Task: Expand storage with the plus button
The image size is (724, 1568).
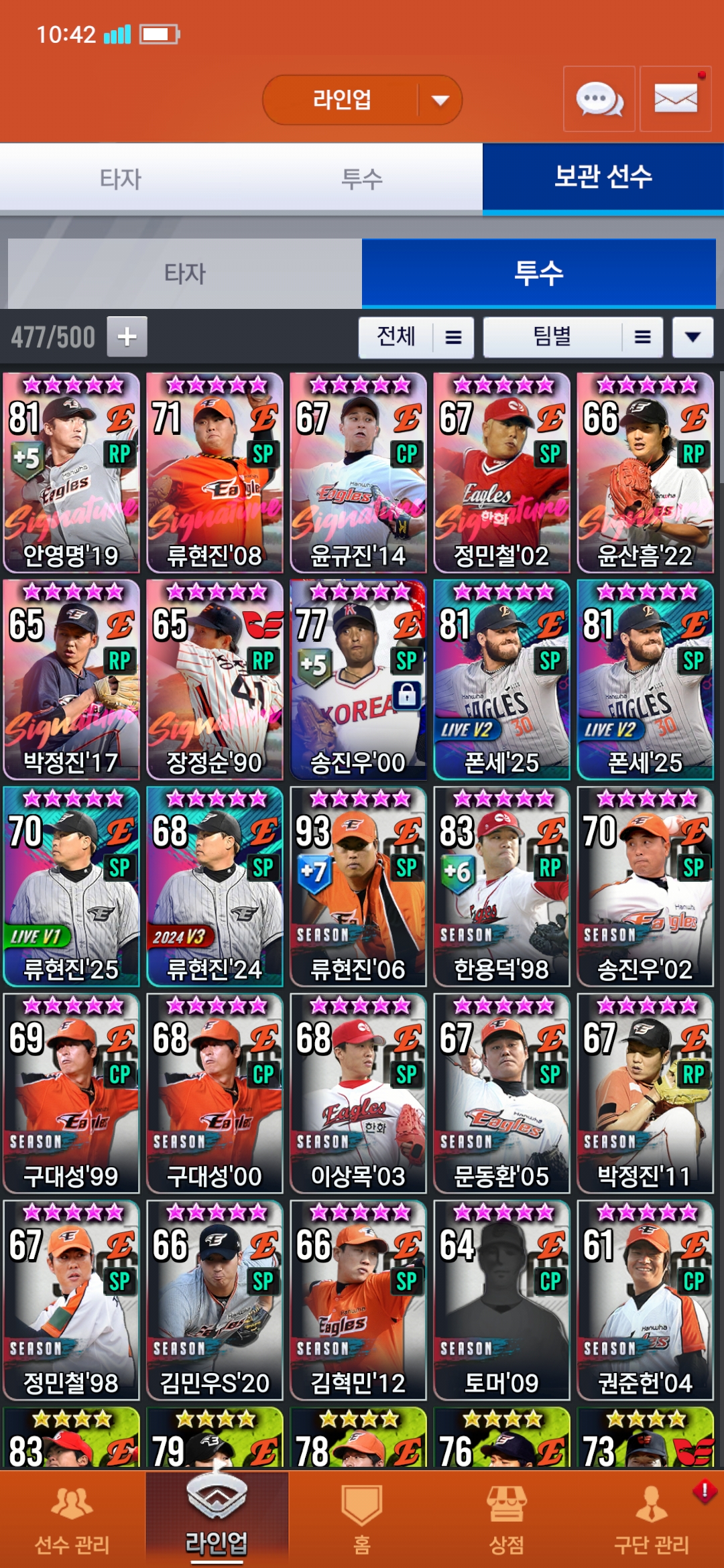Action: click(127, 336)
